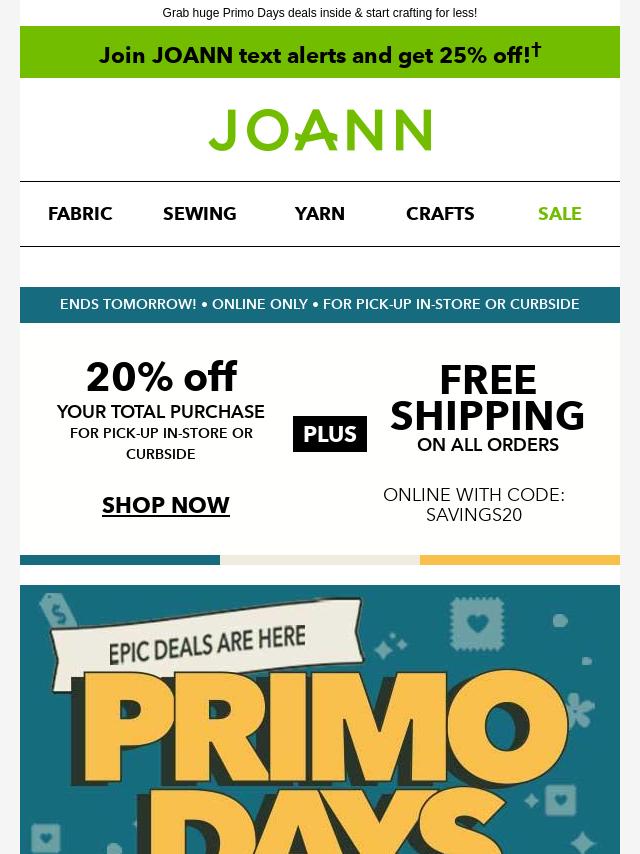Tap SHOP NOW for 20% off
The height and width of the screenshot is (854, 640).
(166, 505)
